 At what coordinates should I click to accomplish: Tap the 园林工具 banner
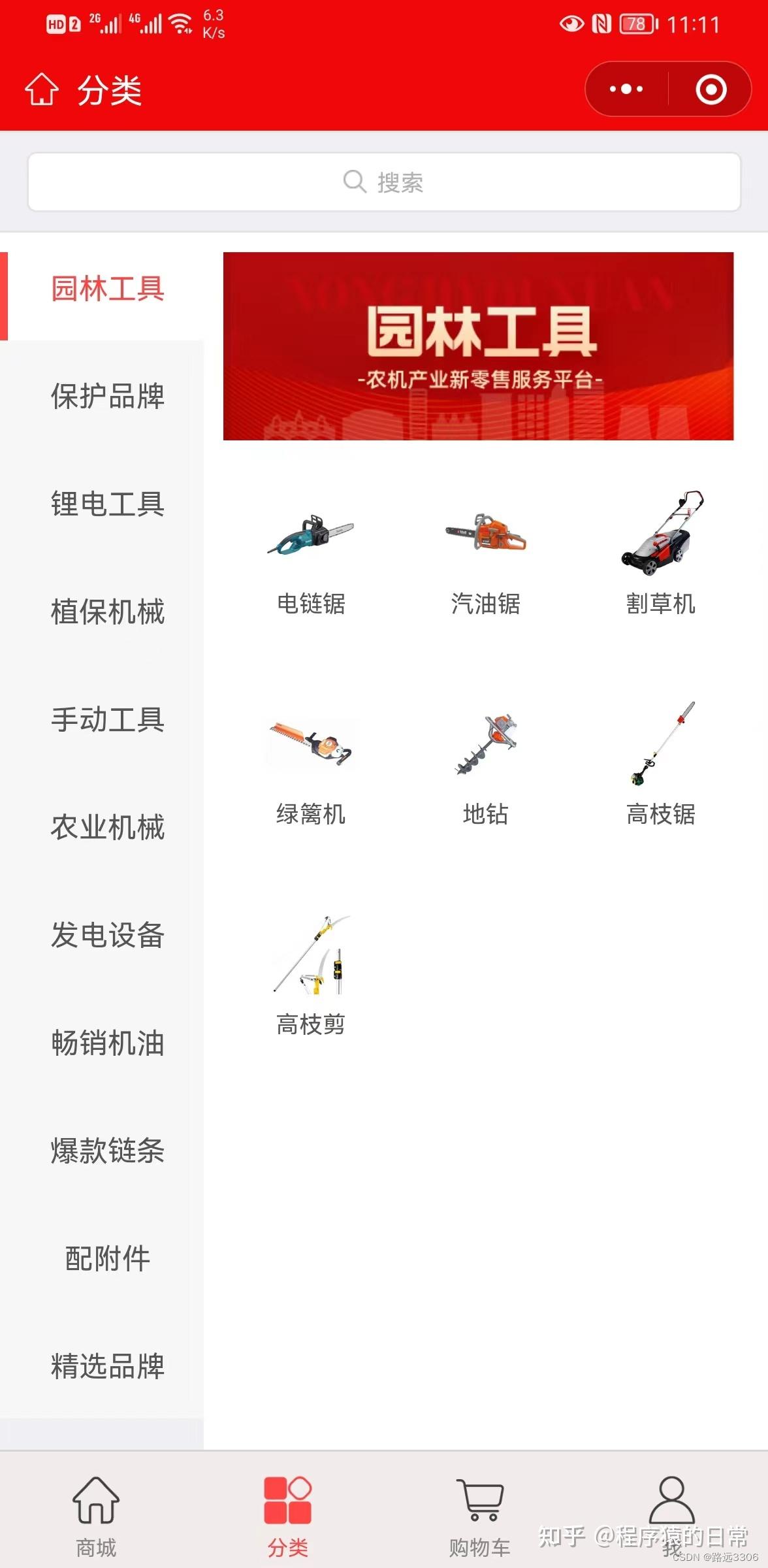point(478,346)
